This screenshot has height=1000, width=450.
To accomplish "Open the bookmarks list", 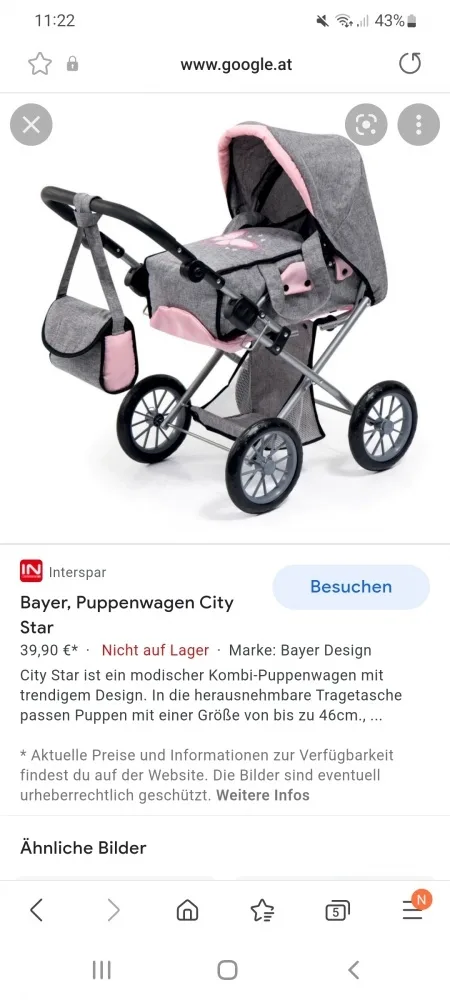I will 262,910.
